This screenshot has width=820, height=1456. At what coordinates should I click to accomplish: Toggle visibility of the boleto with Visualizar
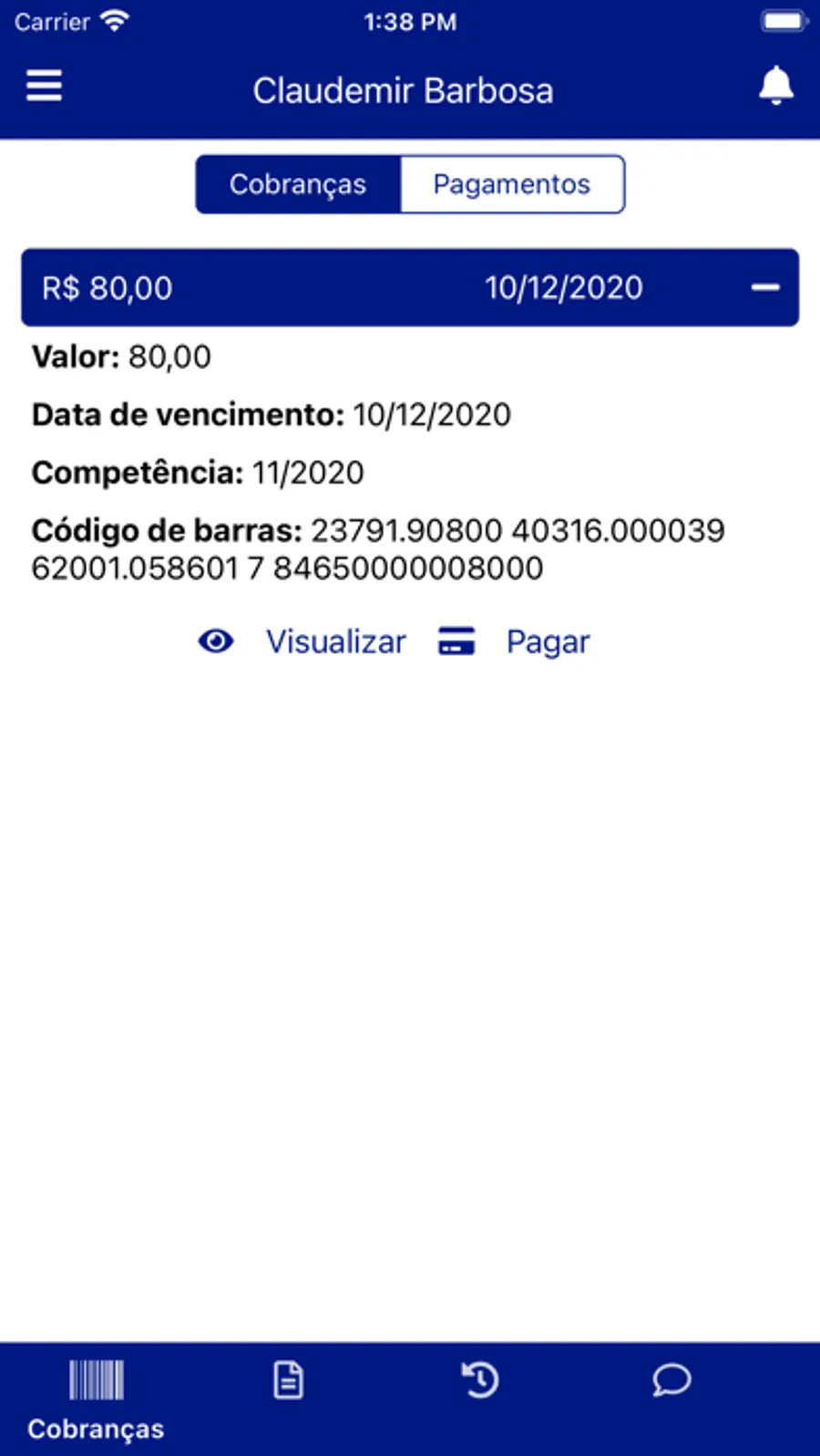(335, 641)
